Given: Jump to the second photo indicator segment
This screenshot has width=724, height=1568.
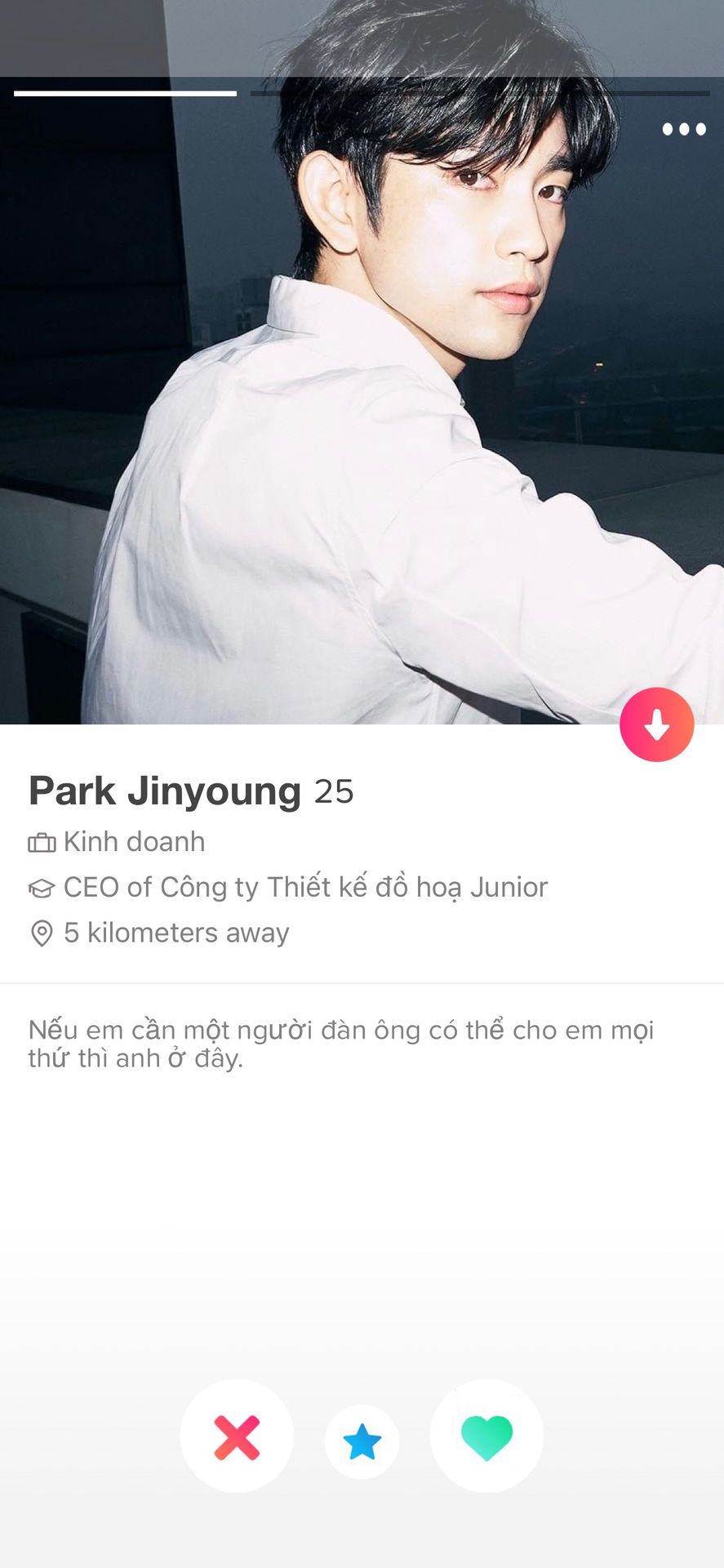Looking at the screenshot, I should [479, 94].
